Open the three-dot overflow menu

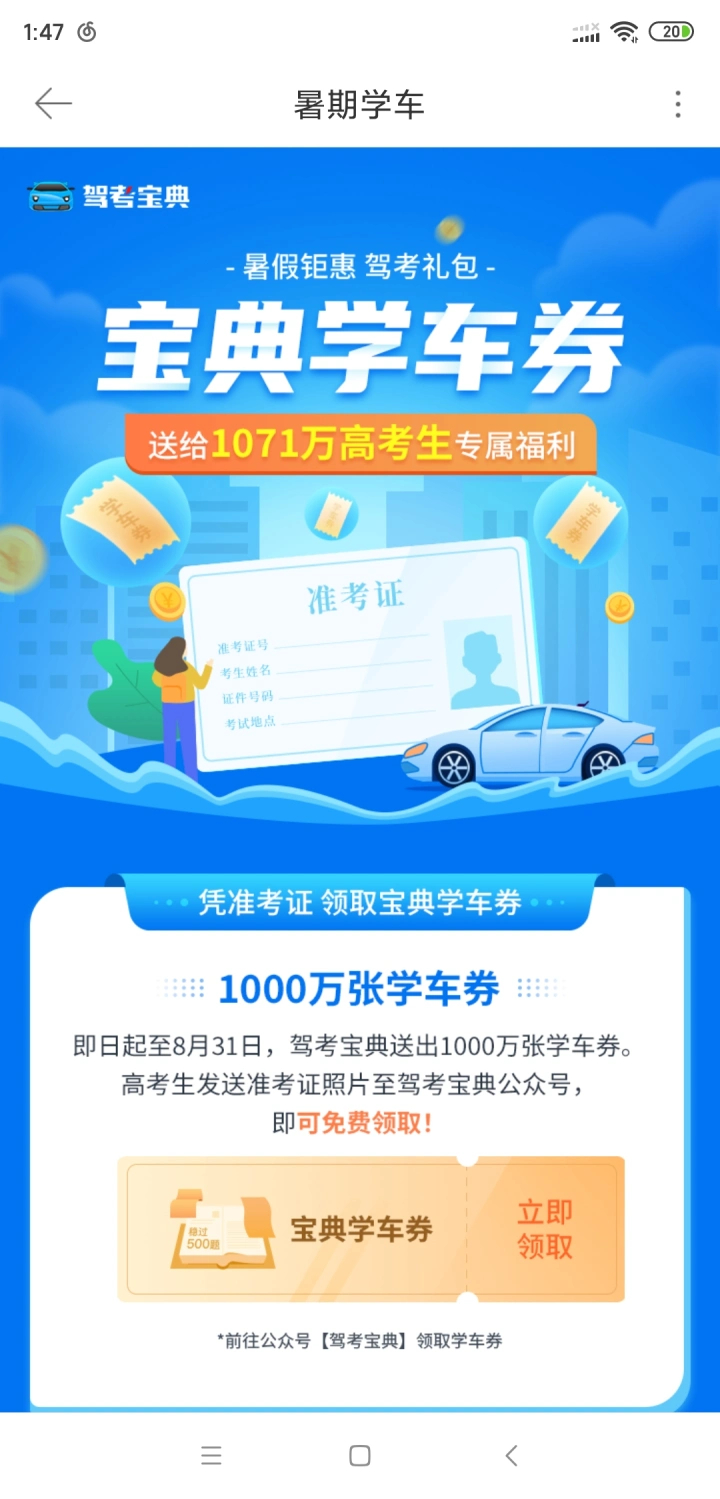coord(677,104)
